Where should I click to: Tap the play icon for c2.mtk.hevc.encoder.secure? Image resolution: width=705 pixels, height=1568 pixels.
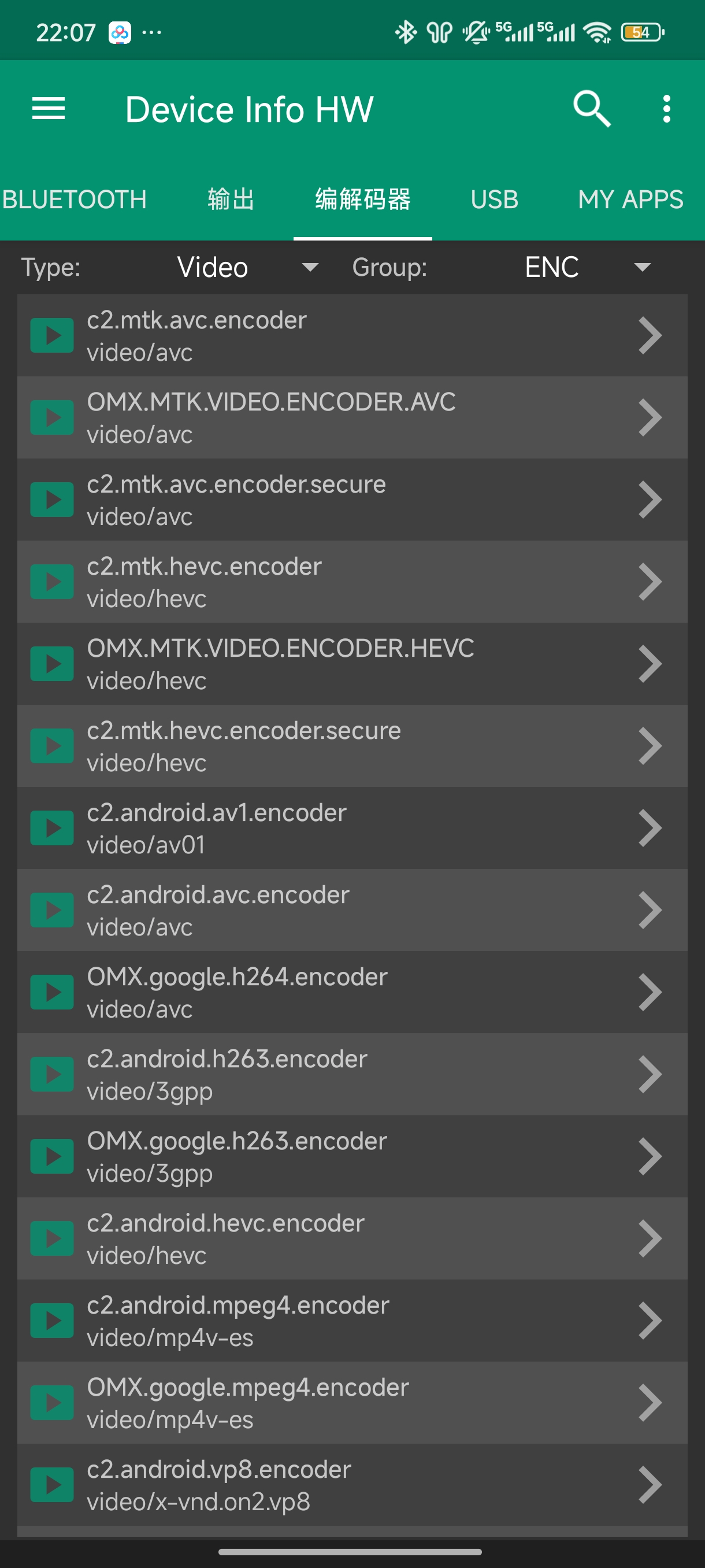click(x=51, y=745)
